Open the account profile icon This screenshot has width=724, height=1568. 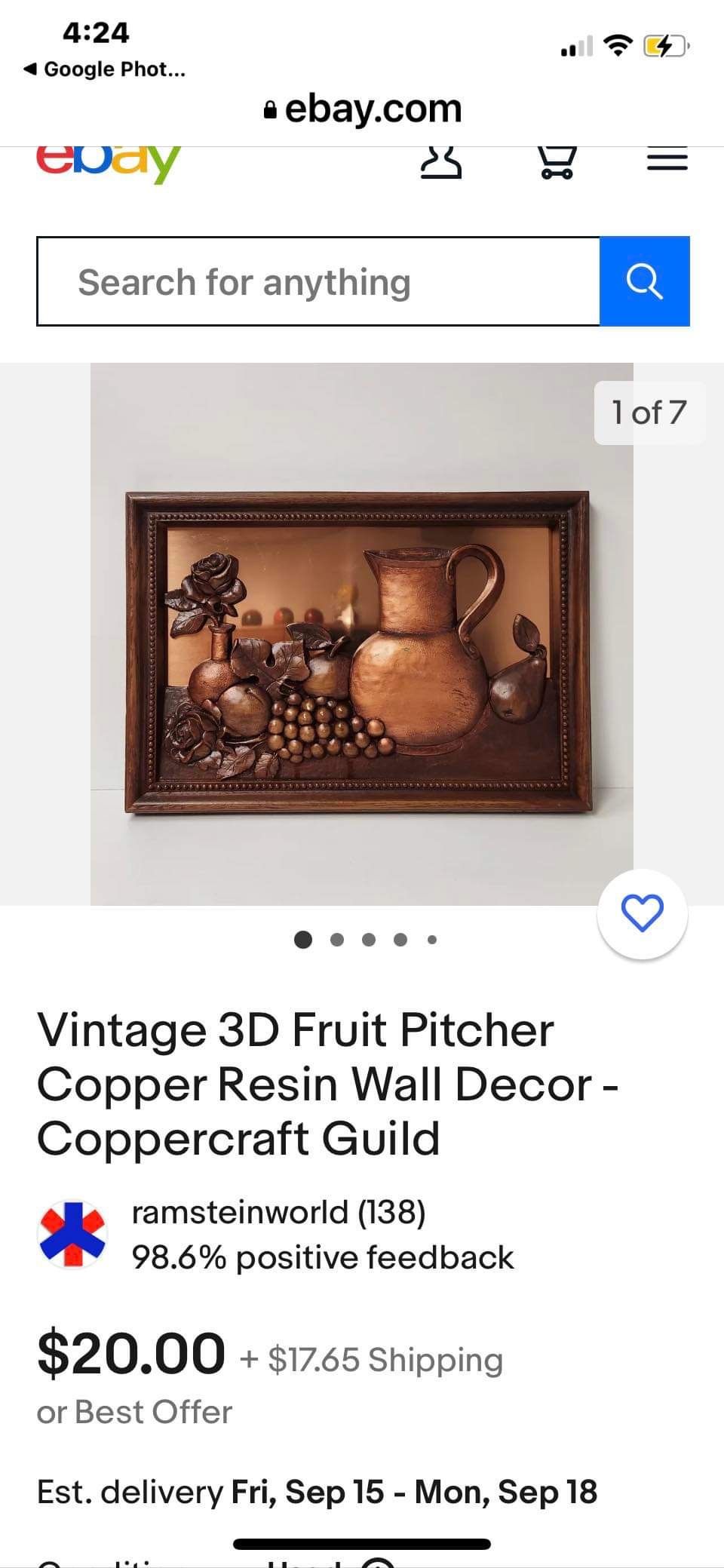click(x=440, y=161)
